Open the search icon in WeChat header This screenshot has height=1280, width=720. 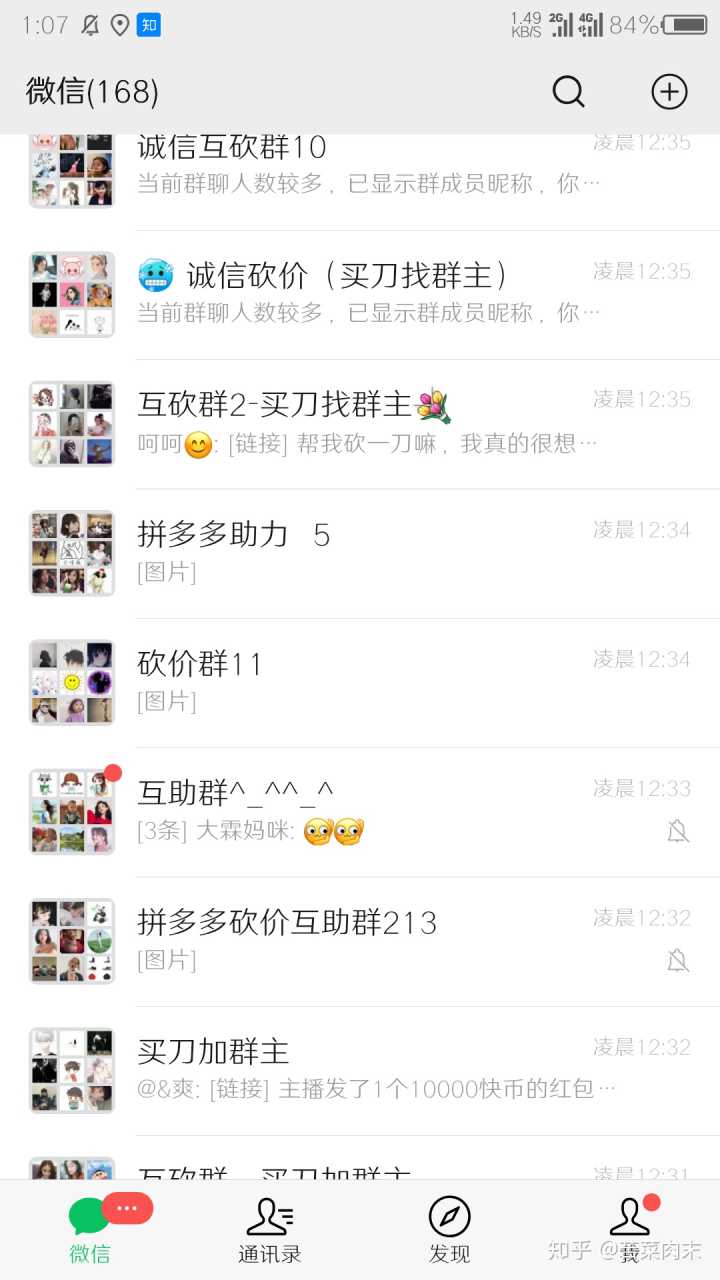point(568,92)
